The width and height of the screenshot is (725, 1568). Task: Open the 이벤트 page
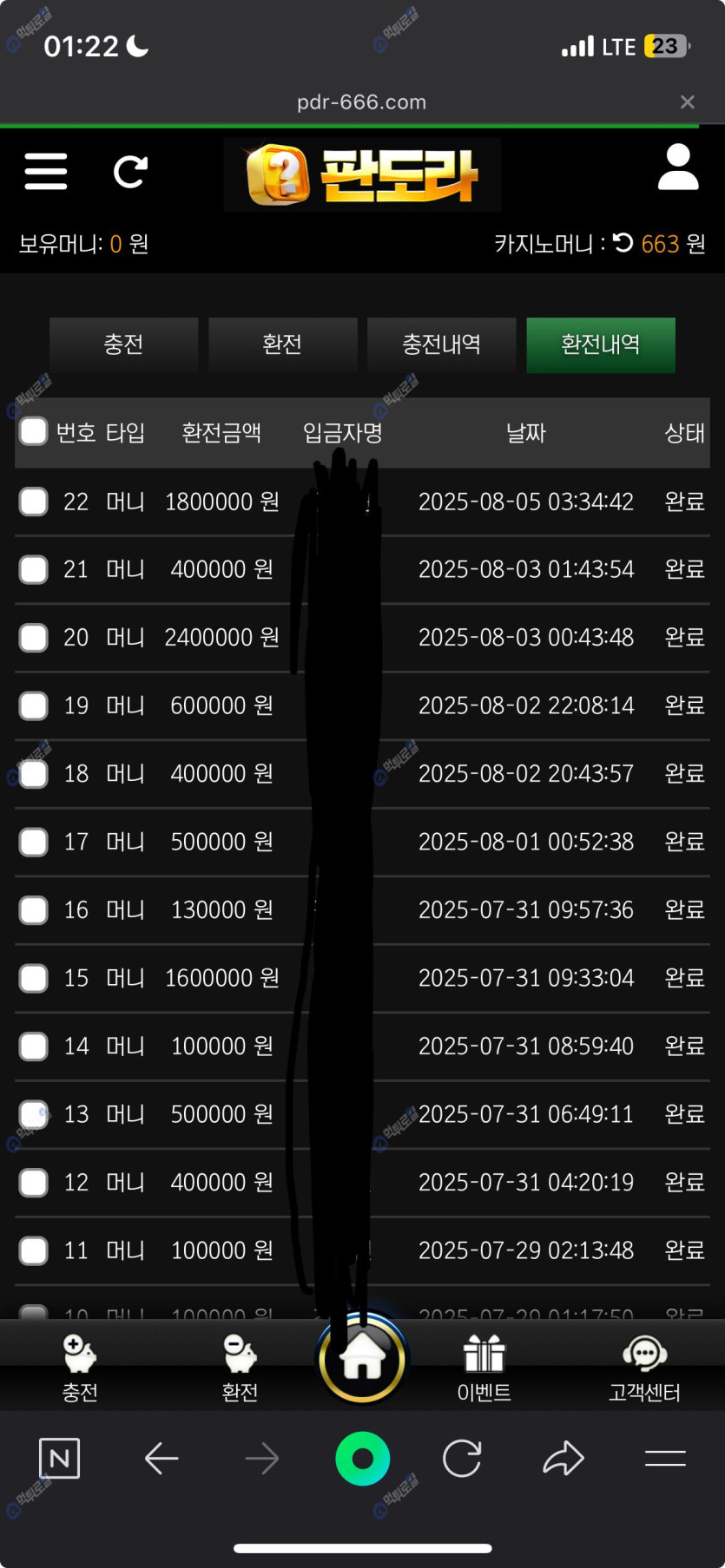(484, 1368)
